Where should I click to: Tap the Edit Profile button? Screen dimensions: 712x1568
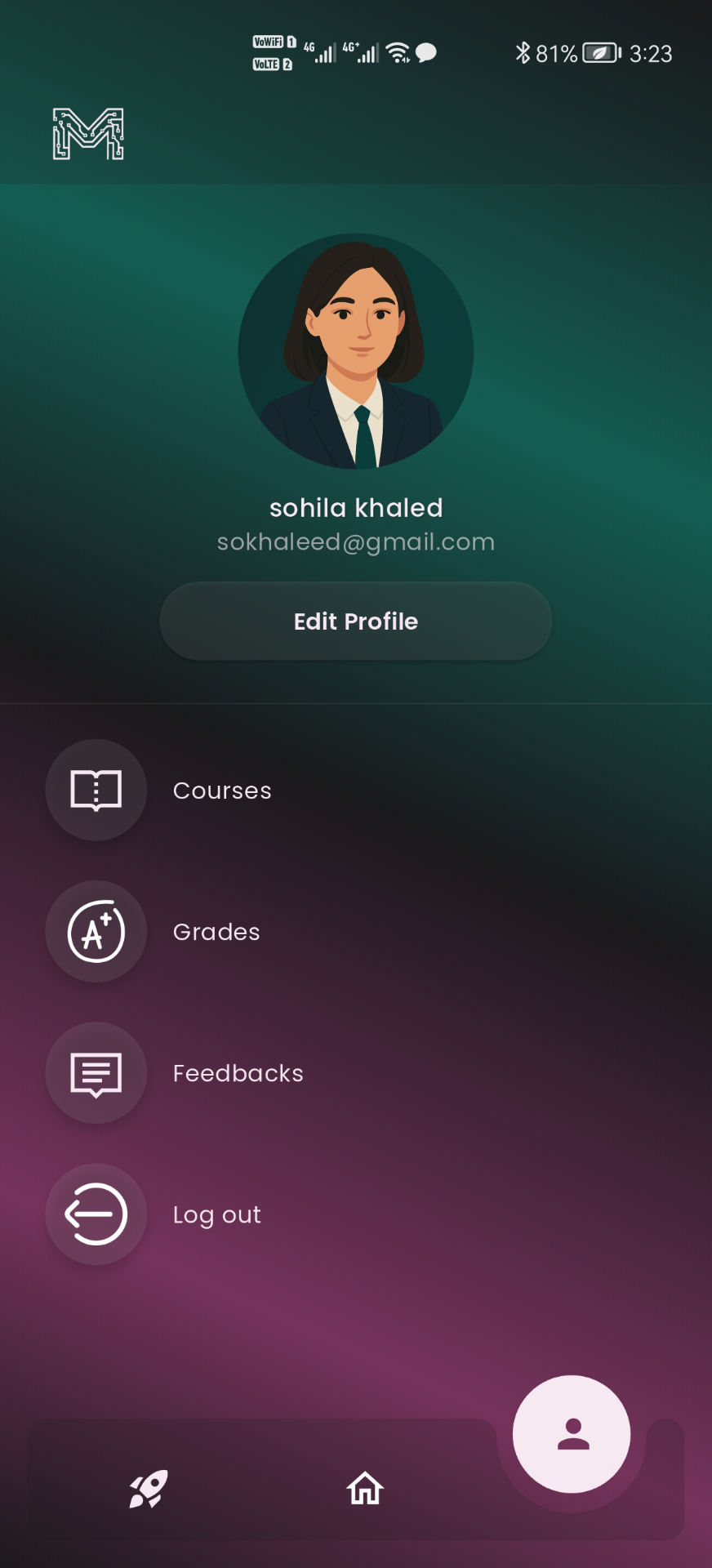(x=356, y=621)
